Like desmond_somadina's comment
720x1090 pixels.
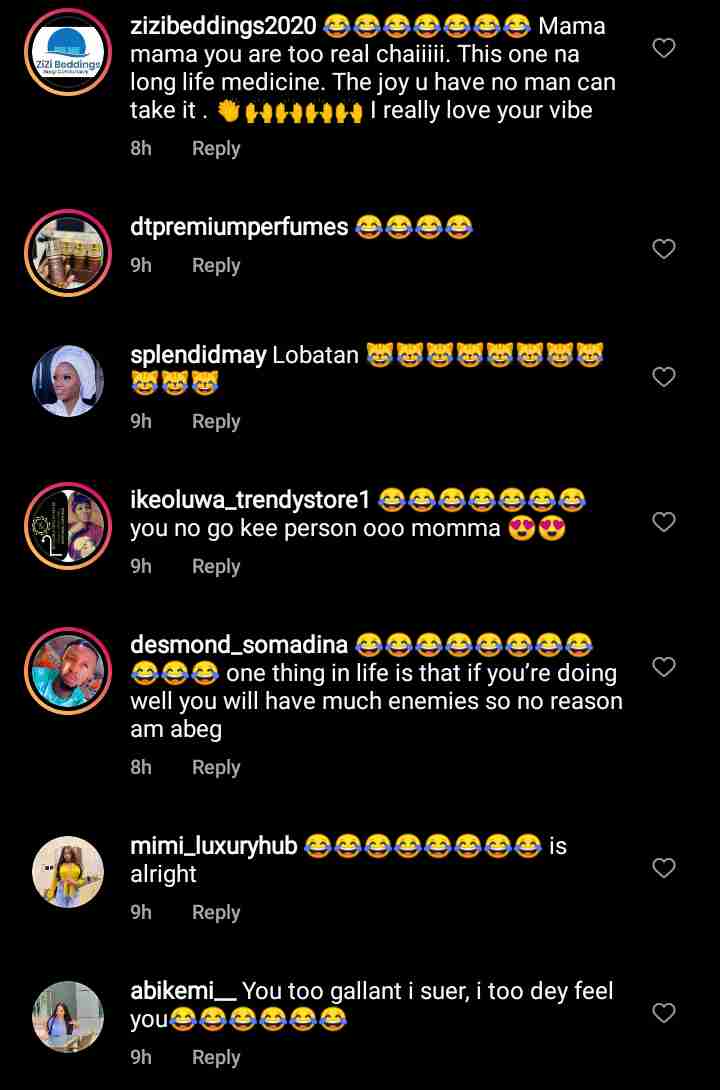click(664, 667)
